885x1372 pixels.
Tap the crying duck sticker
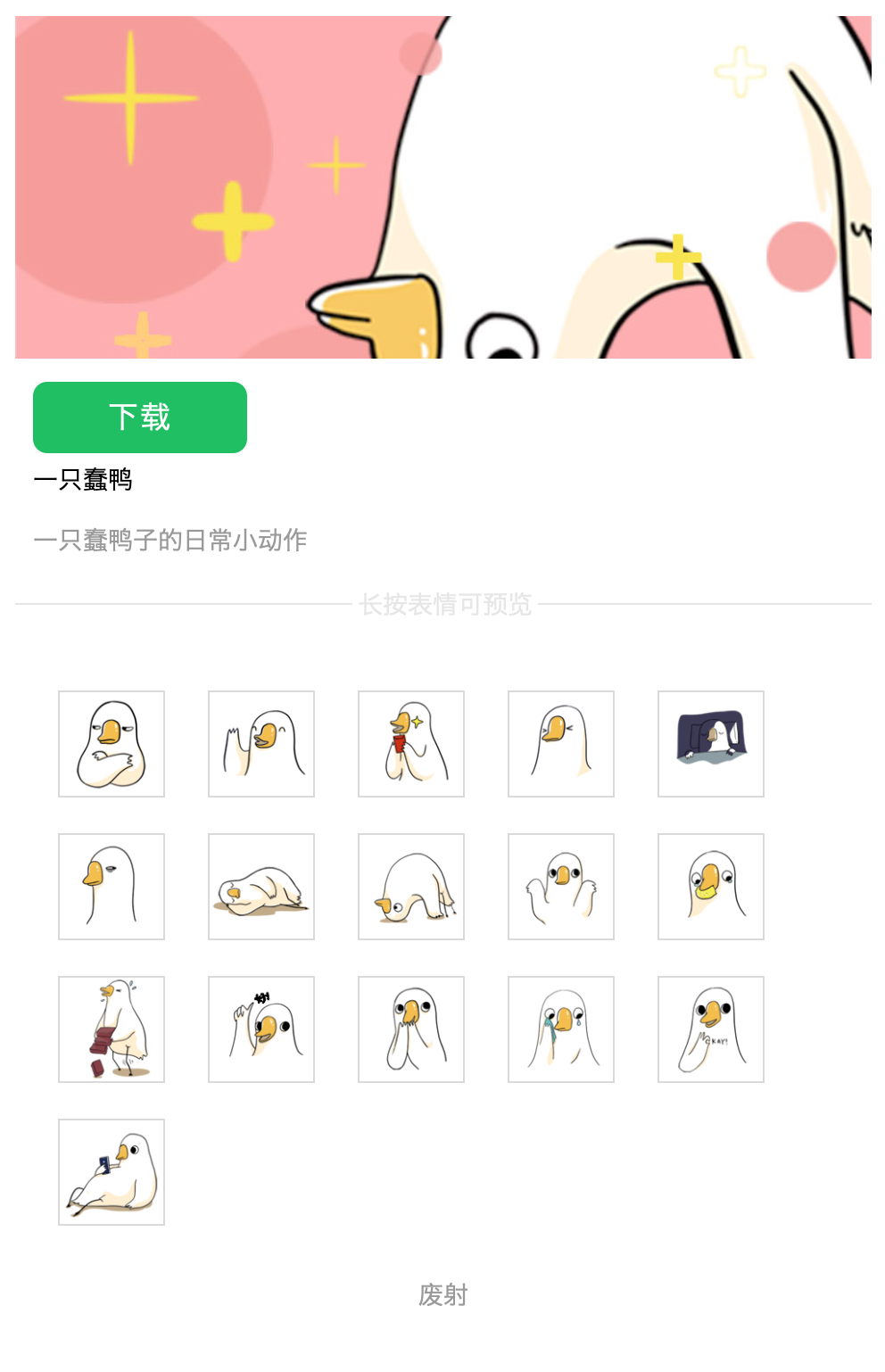coord(561,1029)
